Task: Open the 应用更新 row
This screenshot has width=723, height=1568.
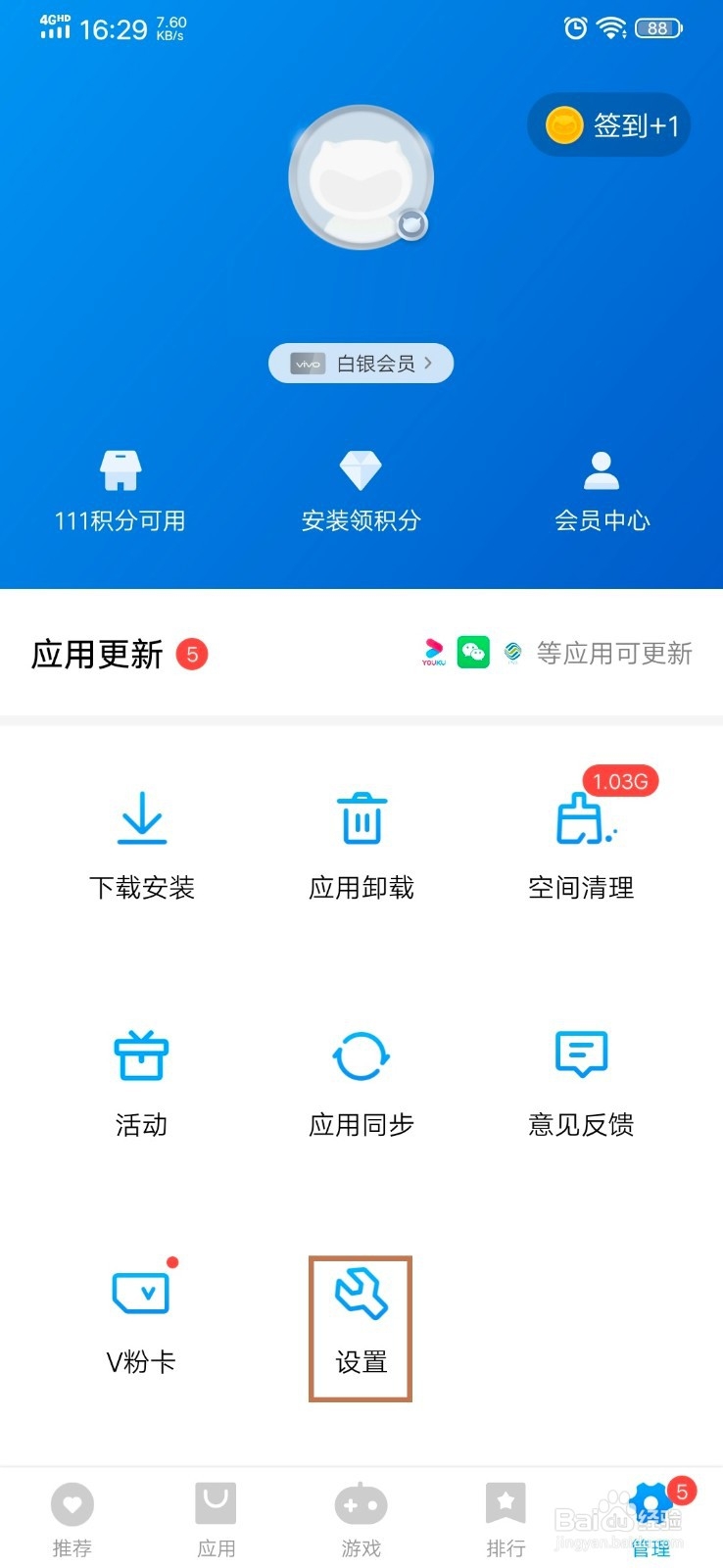Action: (x=361, y=653)
